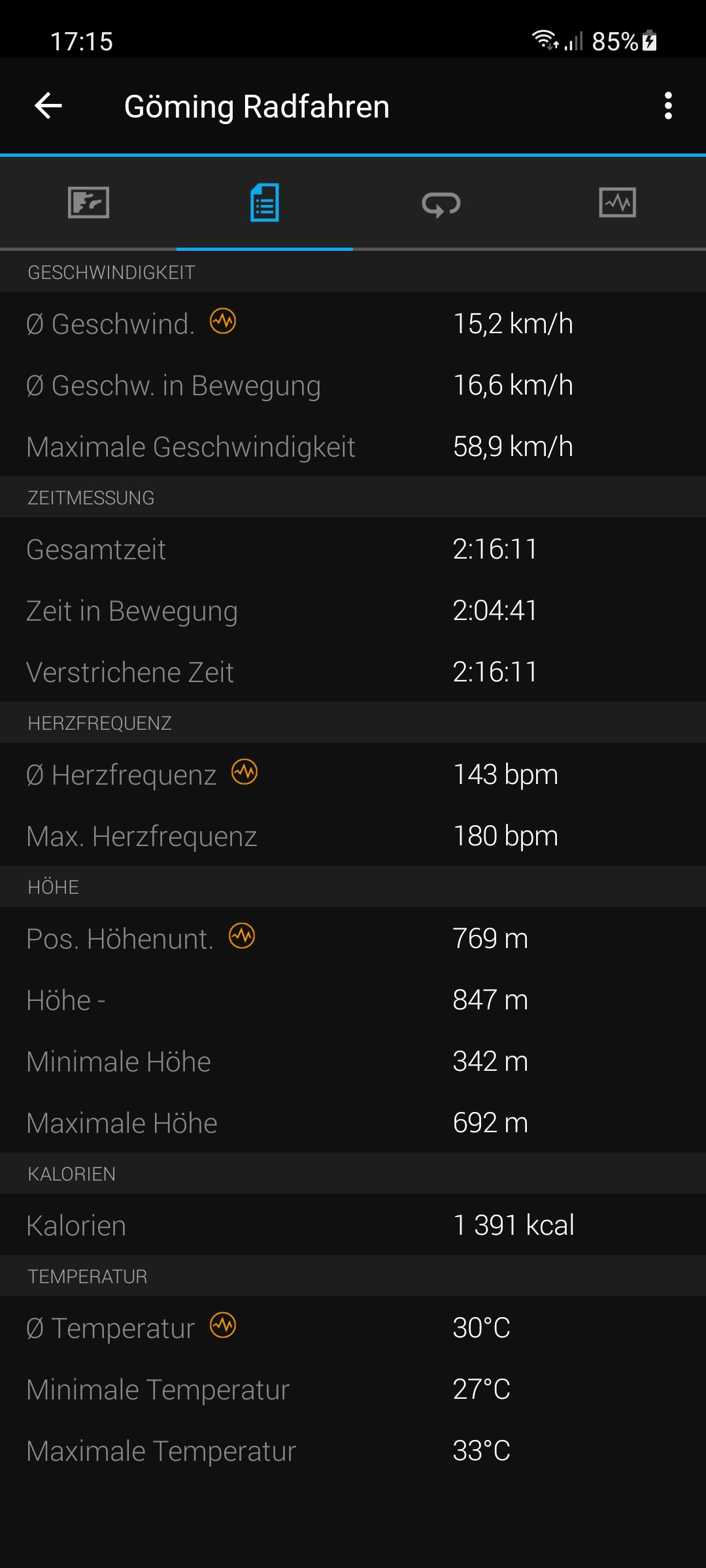Select the stats details tab
Viewport: 706px width, 1568px height.
pyautogui.click(x=265, y=203)
